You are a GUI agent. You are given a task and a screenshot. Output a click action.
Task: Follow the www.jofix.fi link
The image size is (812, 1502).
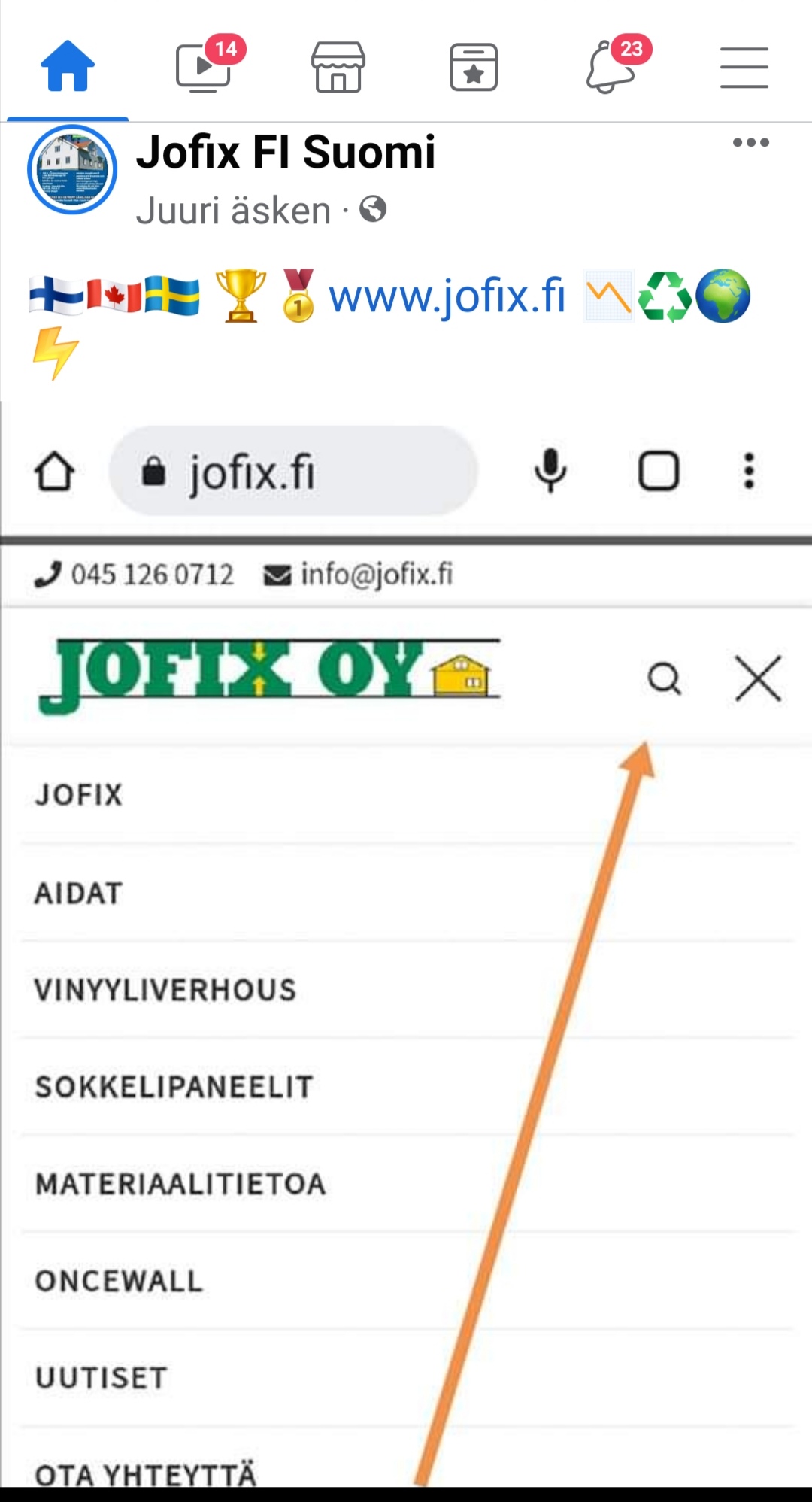point(447,296)
